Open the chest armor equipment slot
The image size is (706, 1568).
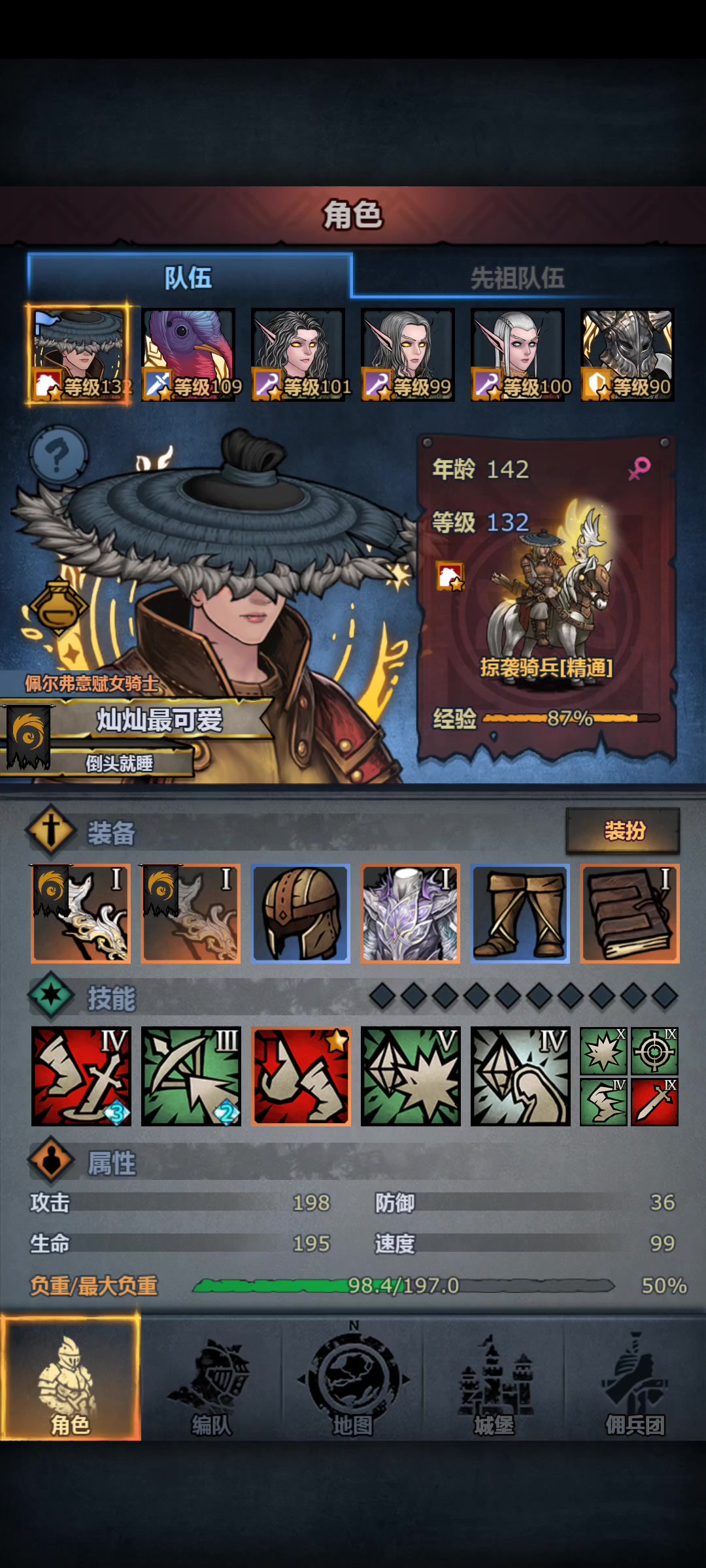click(411, 914)
